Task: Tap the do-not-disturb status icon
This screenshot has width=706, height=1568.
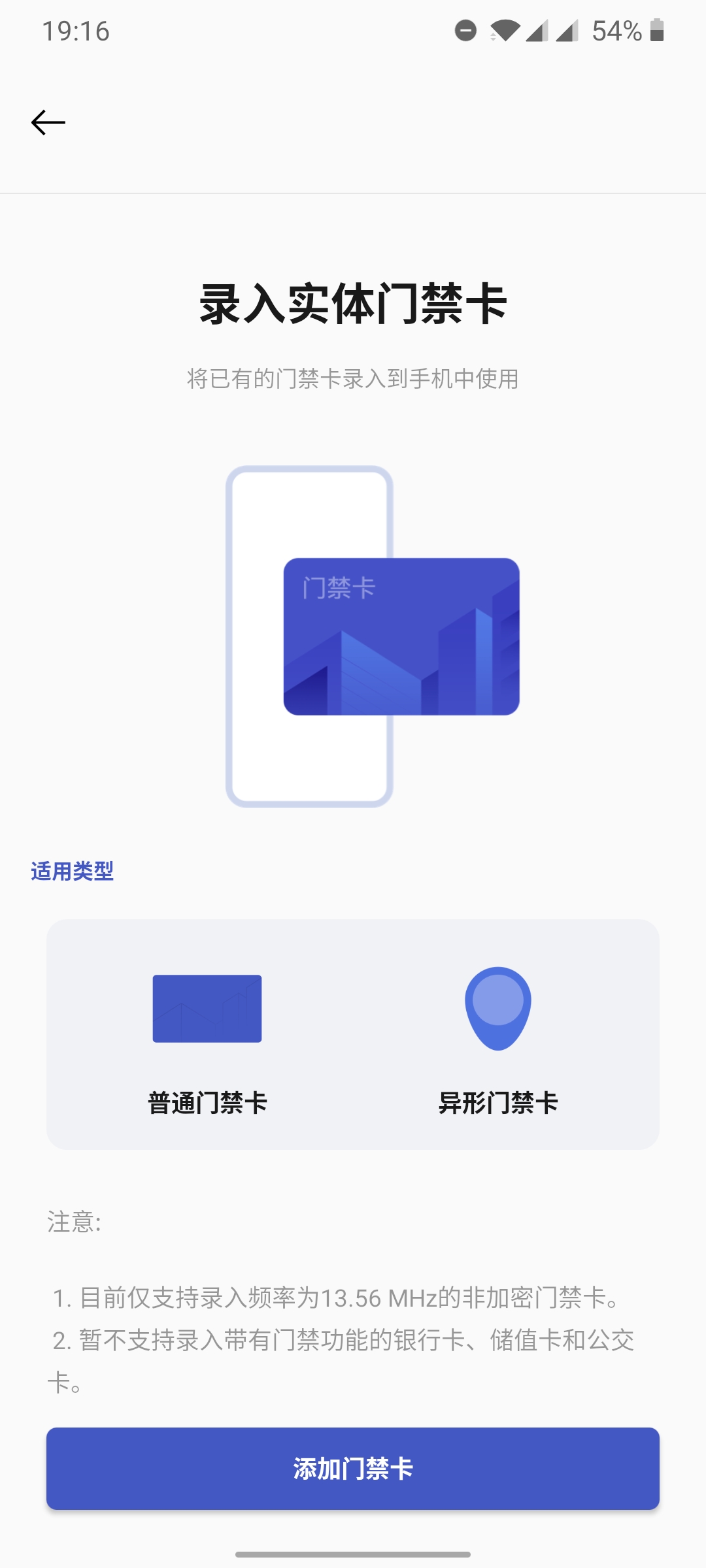Action: (465, 29)
